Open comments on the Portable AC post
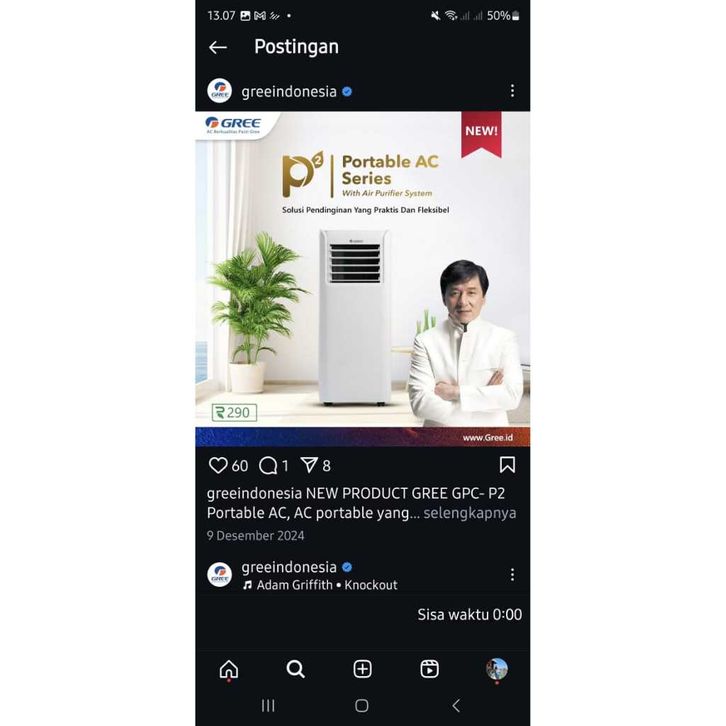 (268, 465)
